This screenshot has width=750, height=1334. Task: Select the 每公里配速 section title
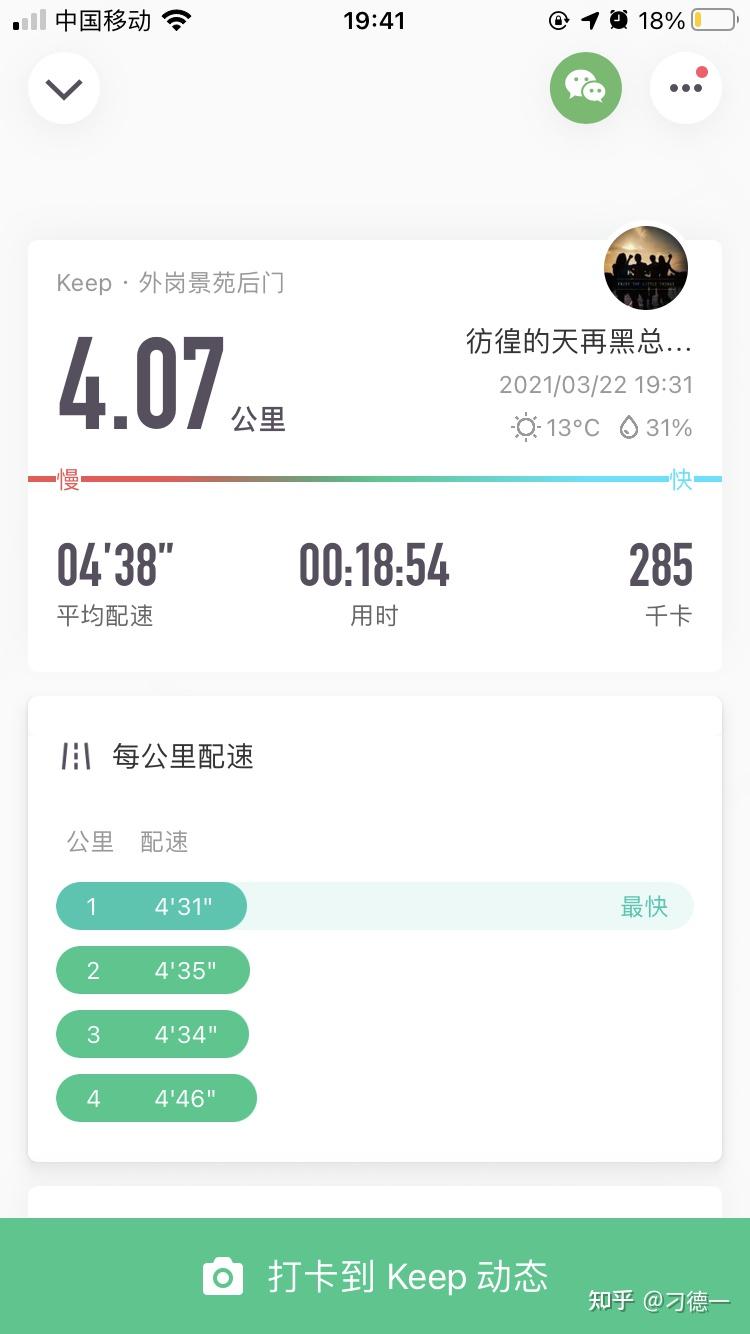[x=183, y=757]
